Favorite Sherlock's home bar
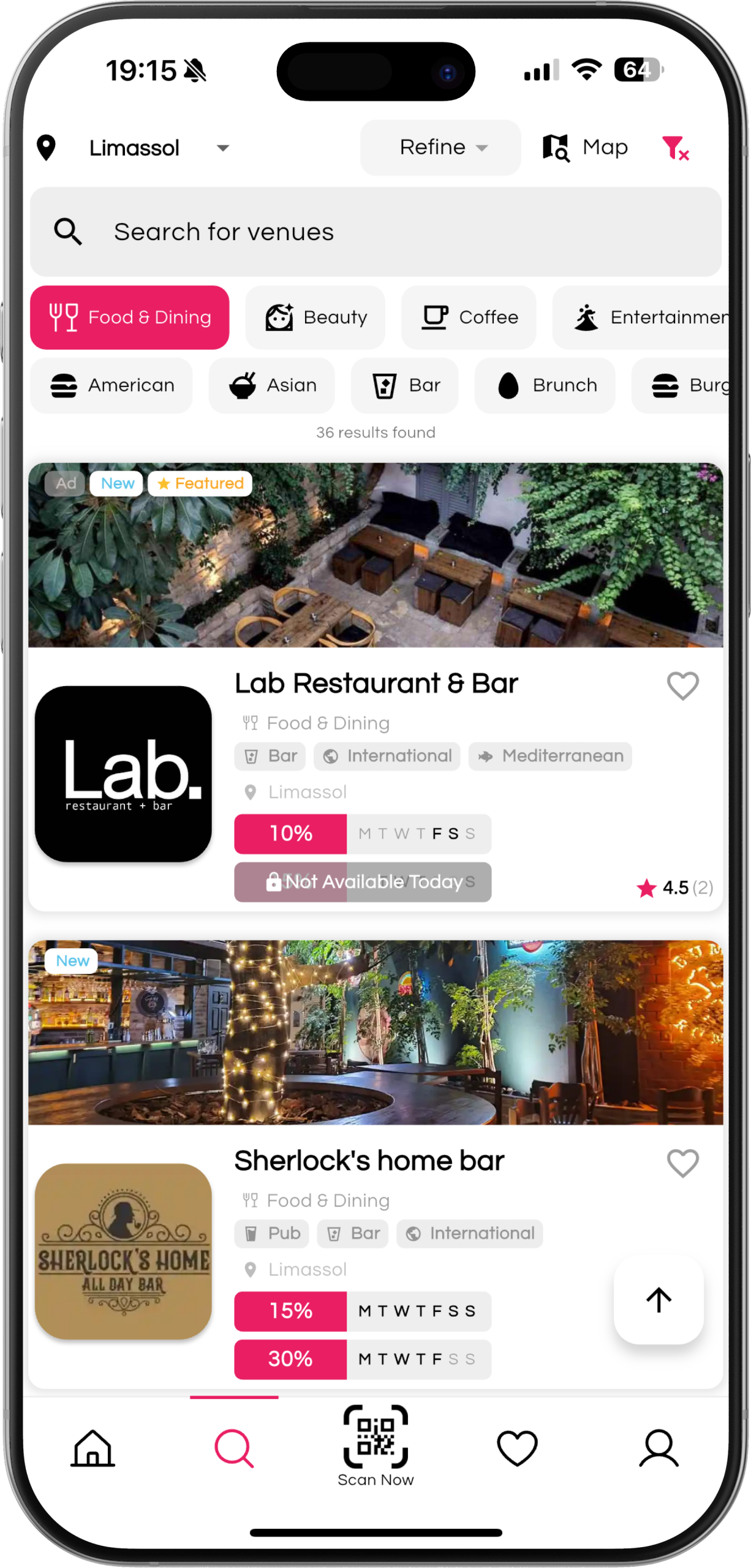Viewport: 751px width, 1568px height. pyautogui.click(x=682, y=1163)
